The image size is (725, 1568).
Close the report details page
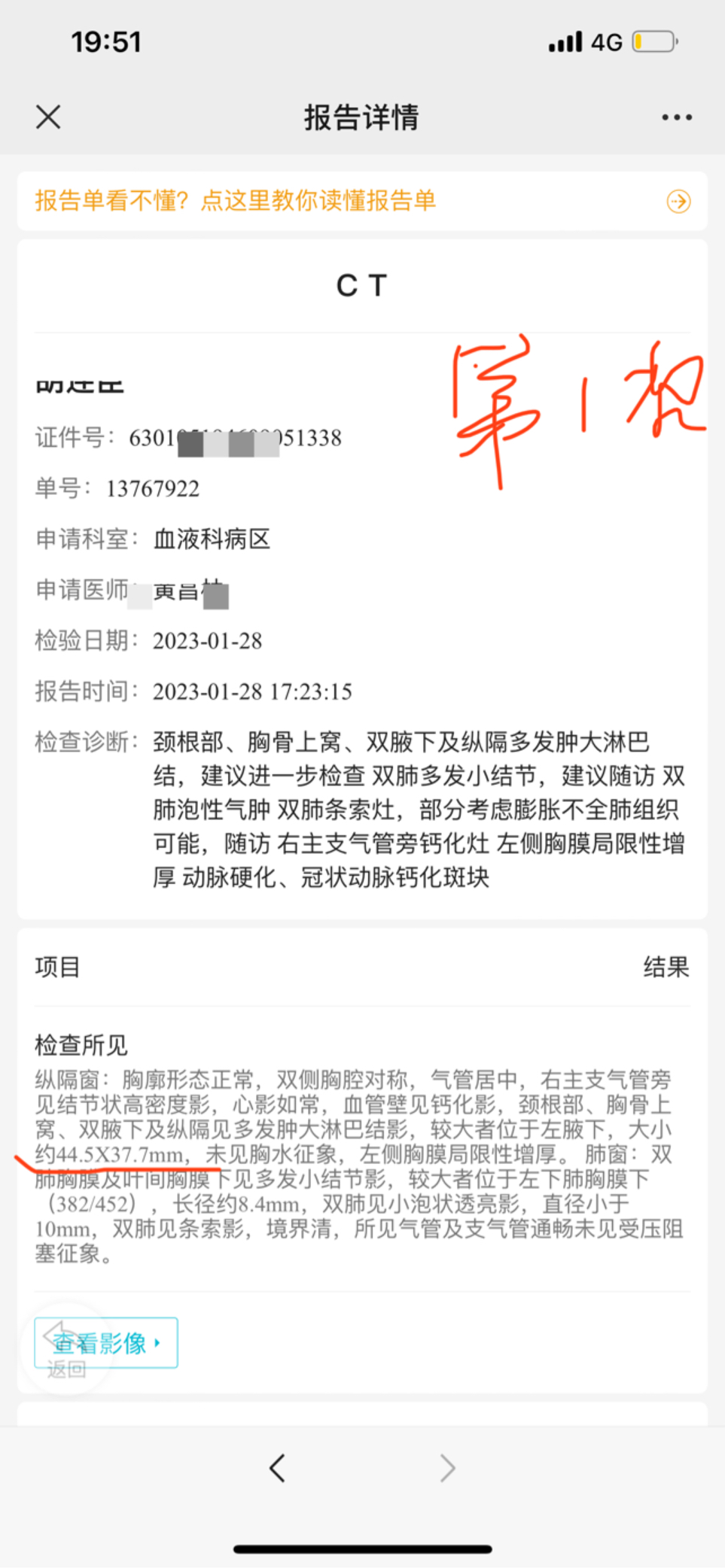(48, 117)
